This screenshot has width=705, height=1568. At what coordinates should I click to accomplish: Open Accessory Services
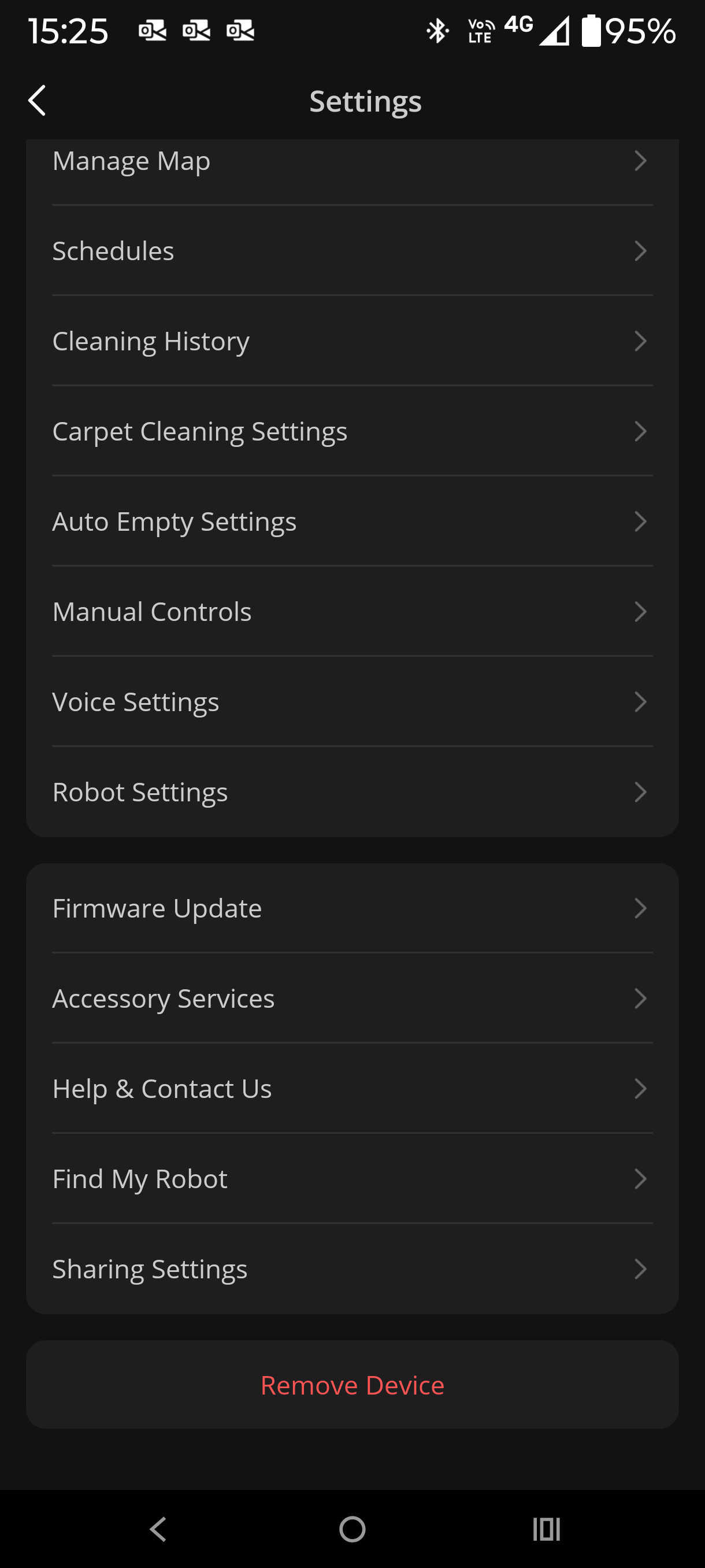351,999
